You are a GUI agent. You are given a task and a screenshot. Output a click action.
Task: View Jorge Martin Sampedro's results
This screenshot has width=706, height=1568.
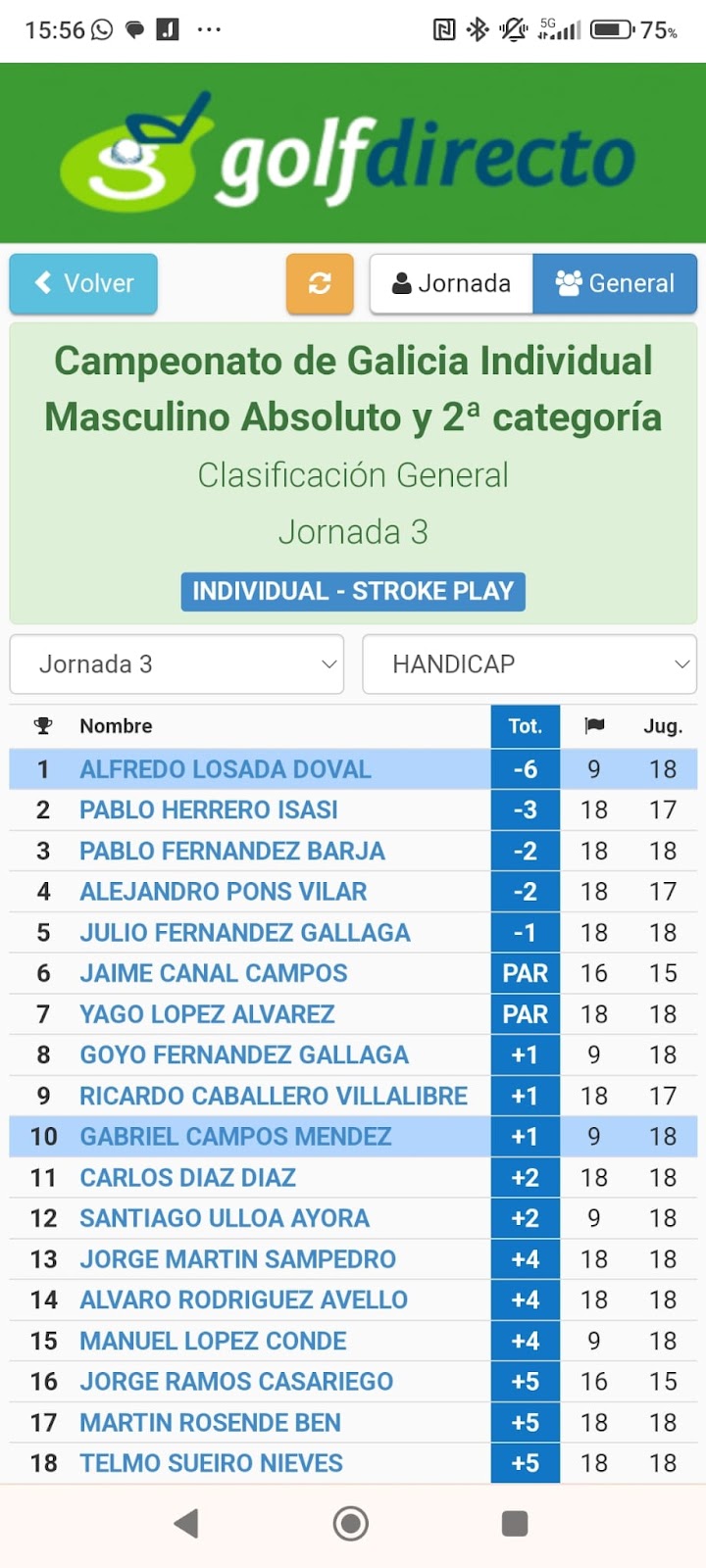[x=238, y=1259]
